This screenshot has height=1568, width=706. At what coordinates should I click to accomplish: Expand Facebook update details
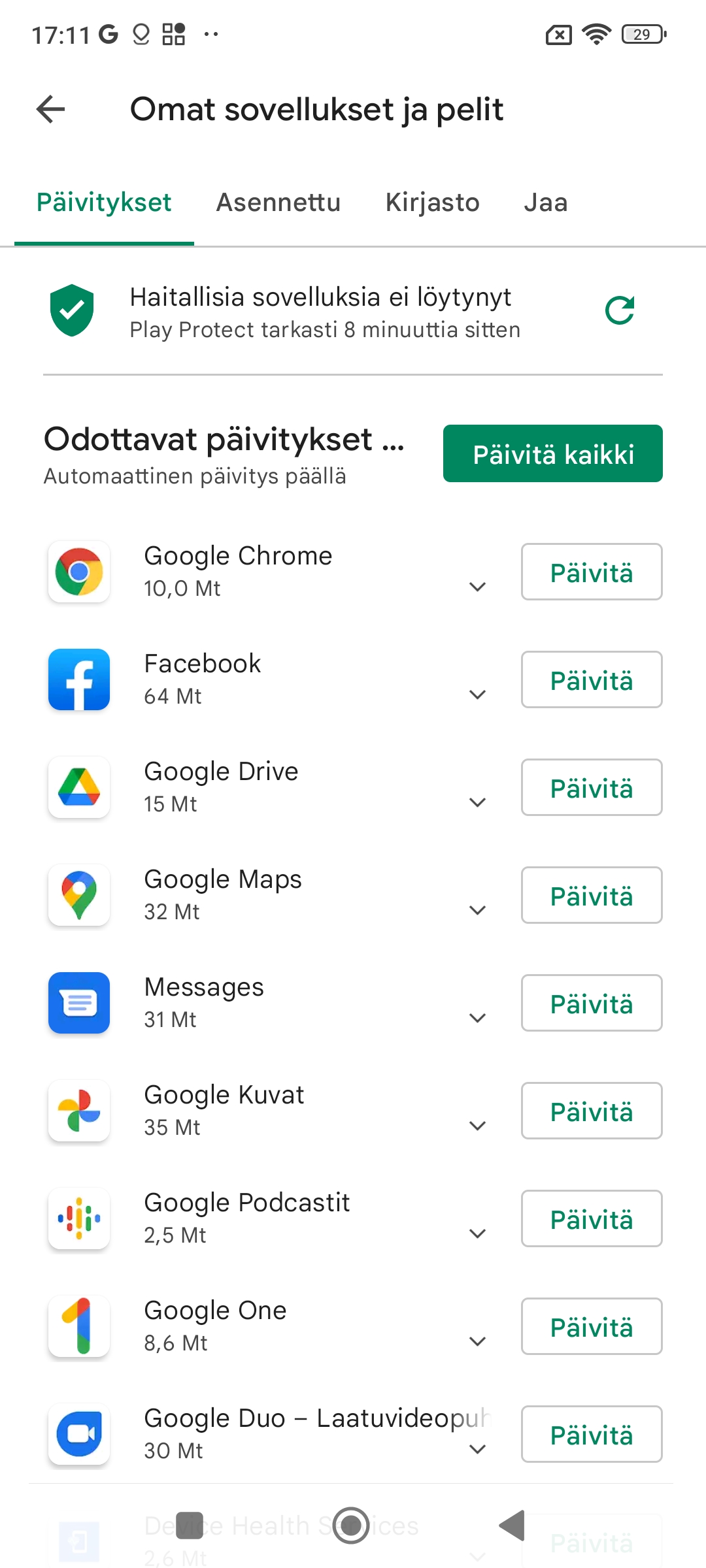(x=478, y=694)
